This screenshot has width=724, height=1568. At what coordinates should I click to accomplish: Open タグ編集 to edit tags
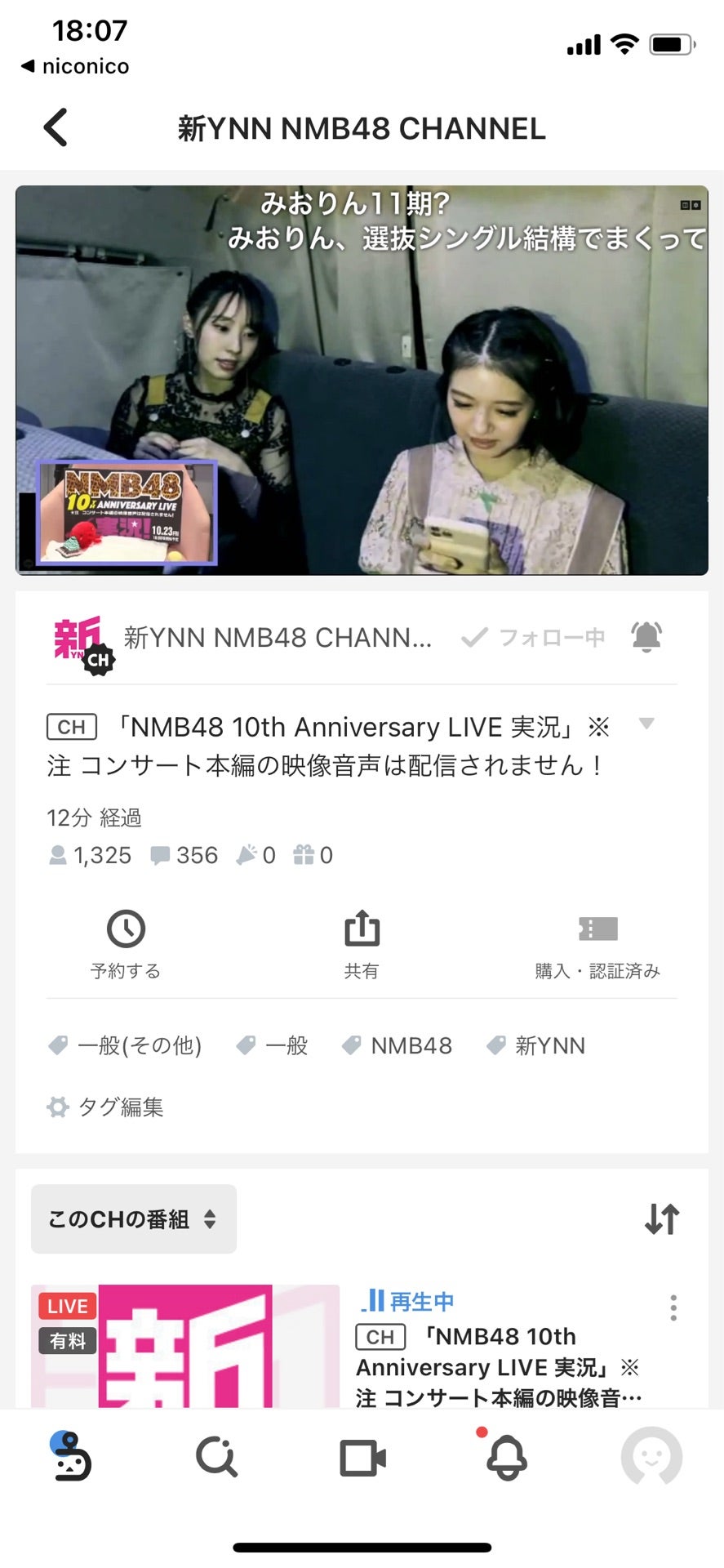(106, 1107)
